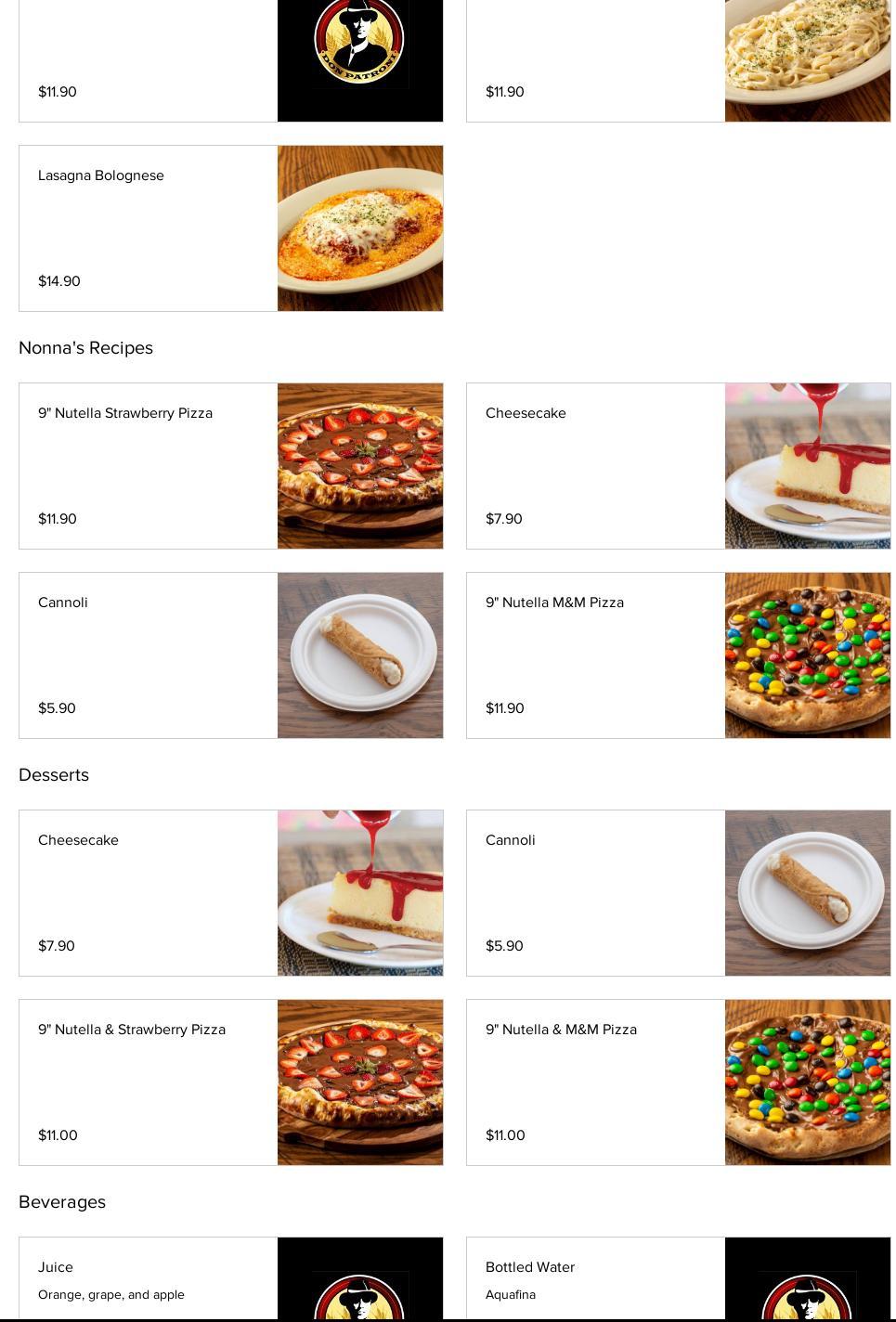Click the Bottled Water logo image
The image size is (896, 1322).
(808, 1290)
